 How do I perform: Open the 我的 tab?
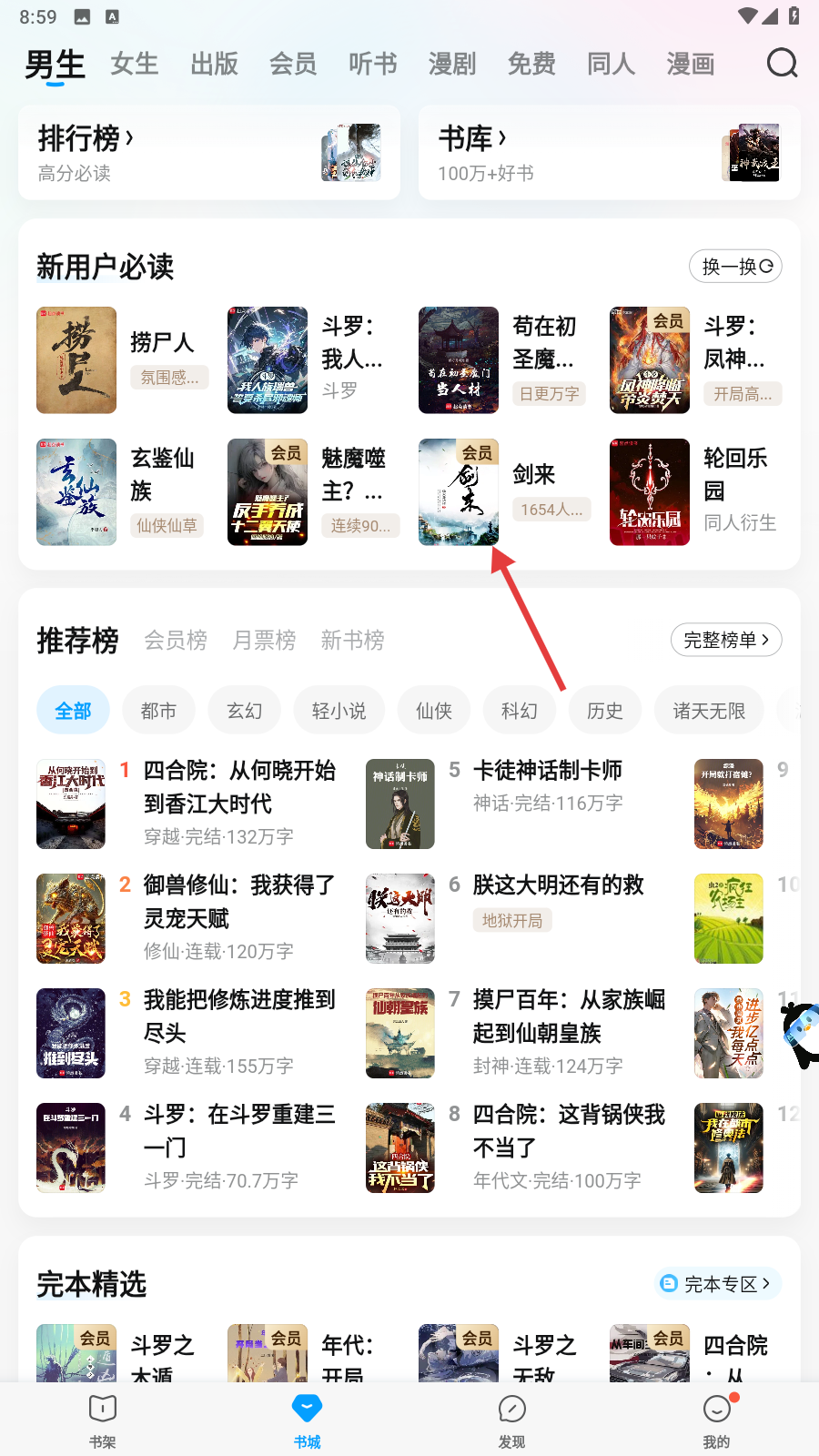pos(716,1420)
